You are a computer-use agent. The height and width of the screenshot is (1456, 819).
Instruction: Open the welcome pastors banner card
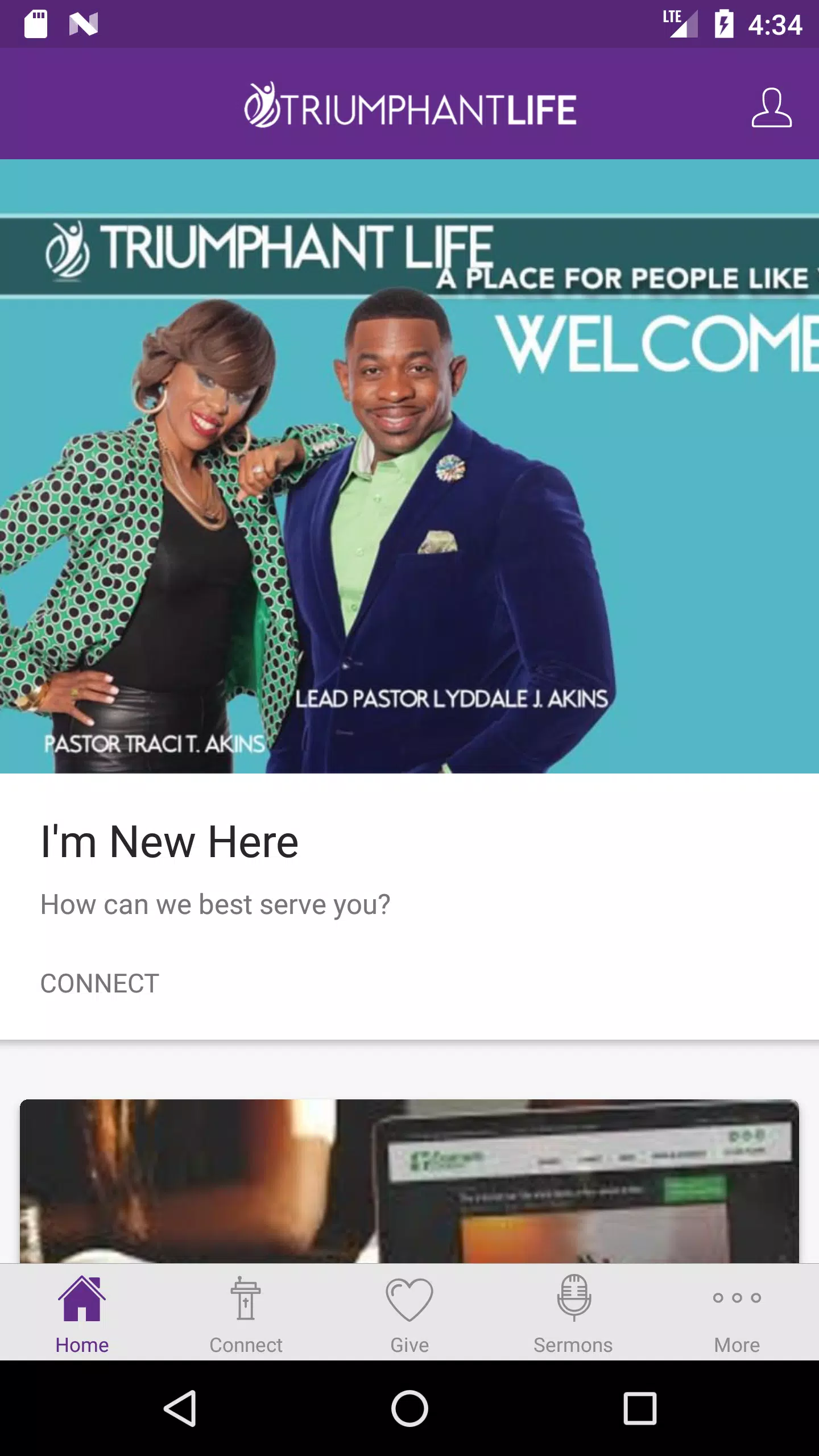point(409,466)
